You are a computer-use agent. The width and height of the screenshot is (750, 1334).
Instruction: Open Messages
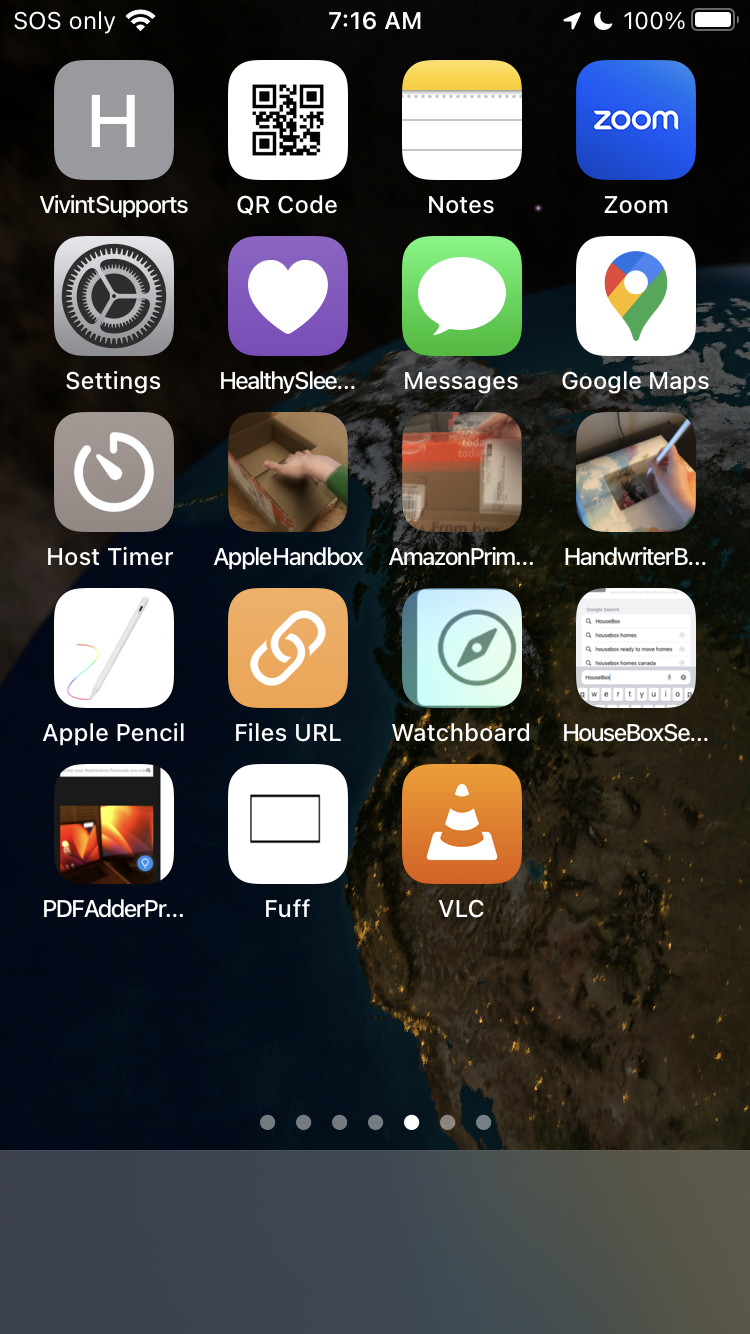click(461, 296)
